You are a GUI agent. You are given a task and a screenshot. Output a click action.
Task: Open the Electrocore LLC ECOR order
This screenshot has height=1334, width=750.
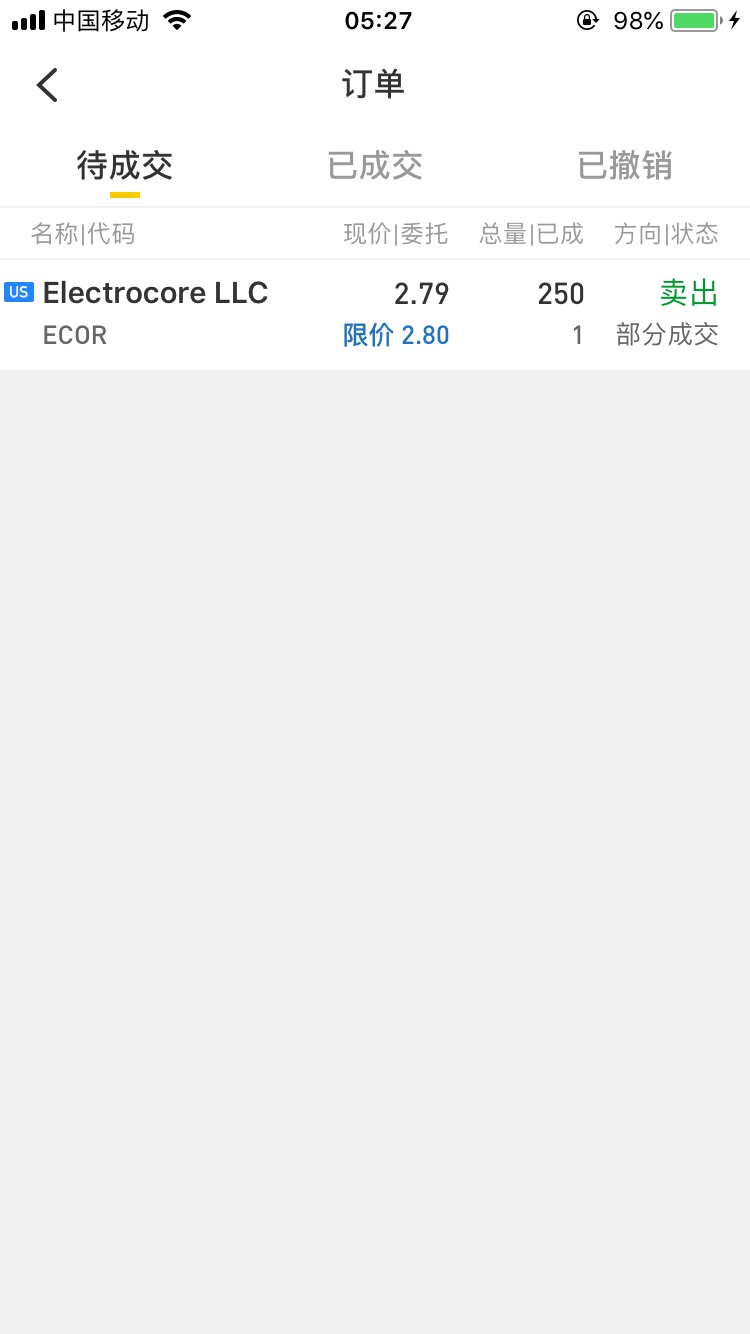(375, 315)
